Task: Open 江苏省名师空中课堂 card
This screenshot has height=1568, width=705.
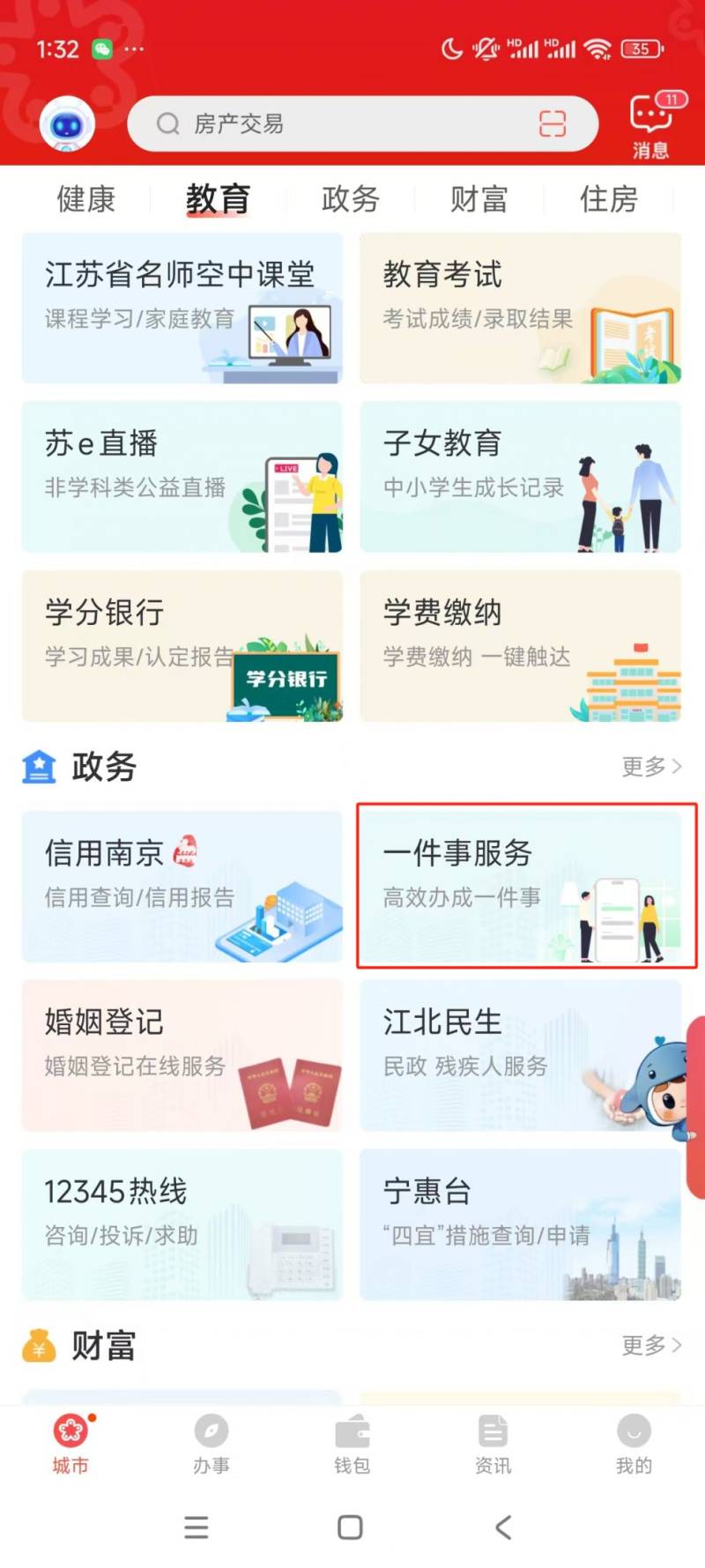Action: tap(182, 308)
